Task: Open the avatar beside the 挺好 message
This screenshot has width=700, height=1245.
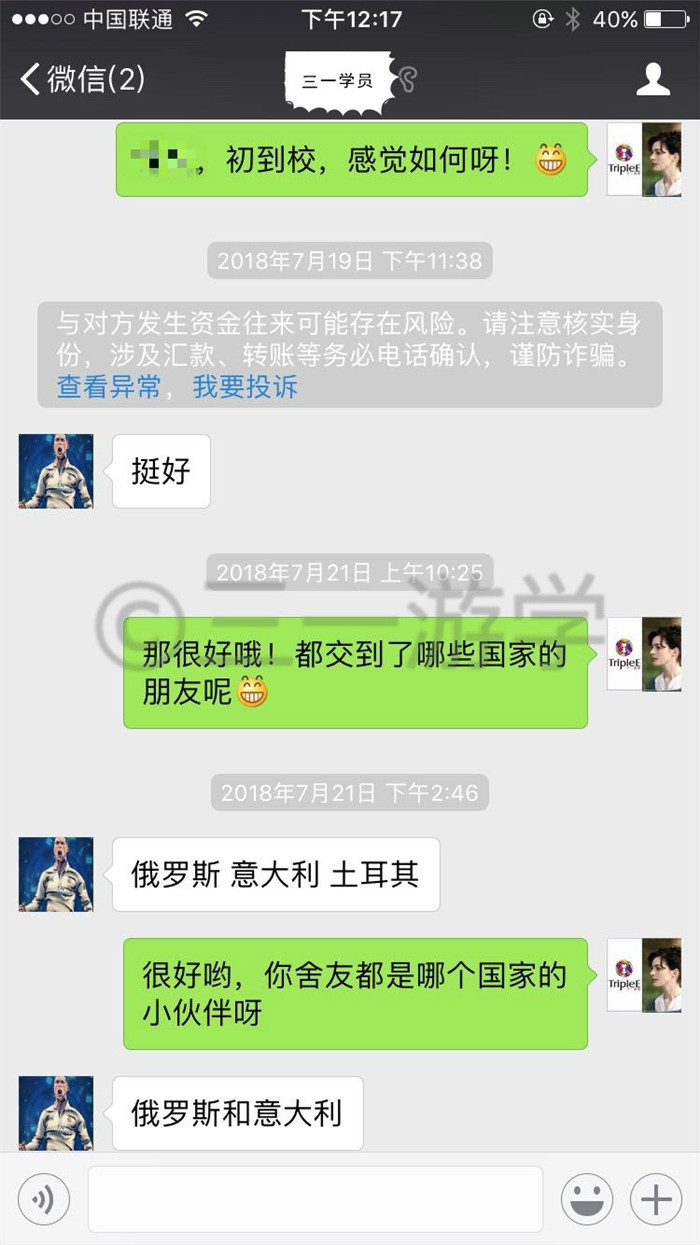Action: [x=56, y=471]
